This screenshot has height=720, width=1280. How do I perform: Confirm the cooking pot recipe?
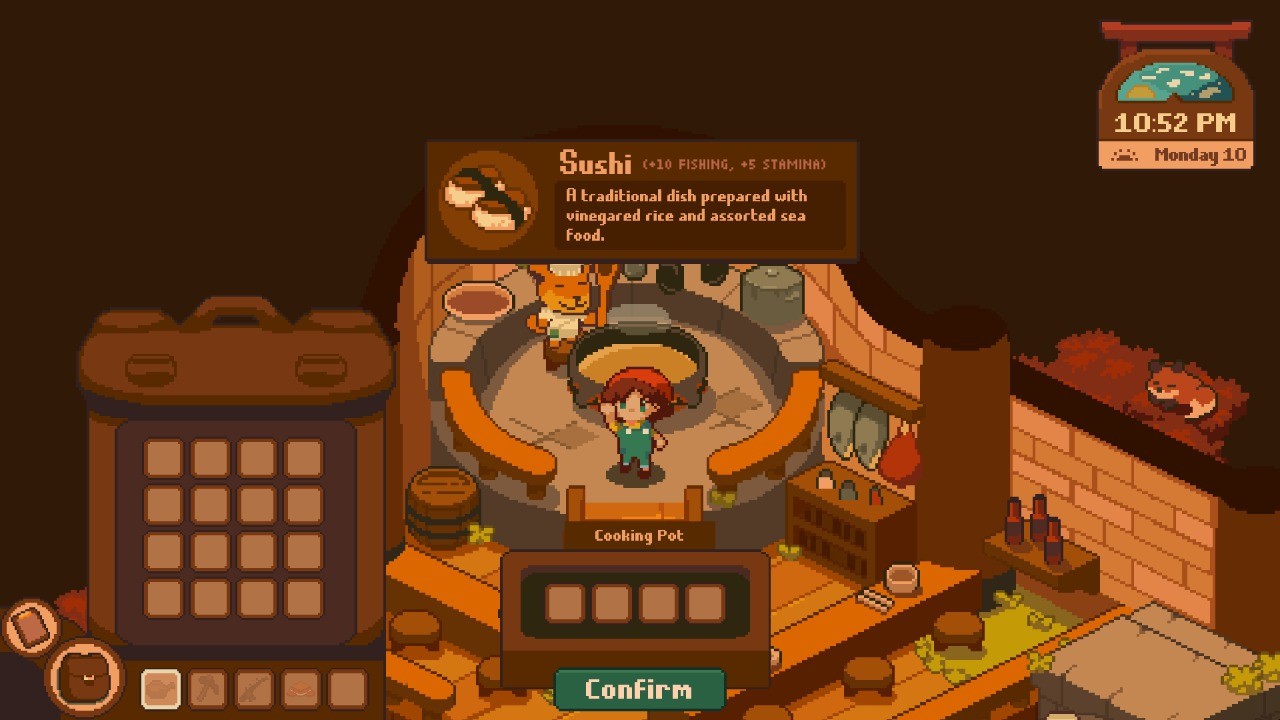(639, 690)
